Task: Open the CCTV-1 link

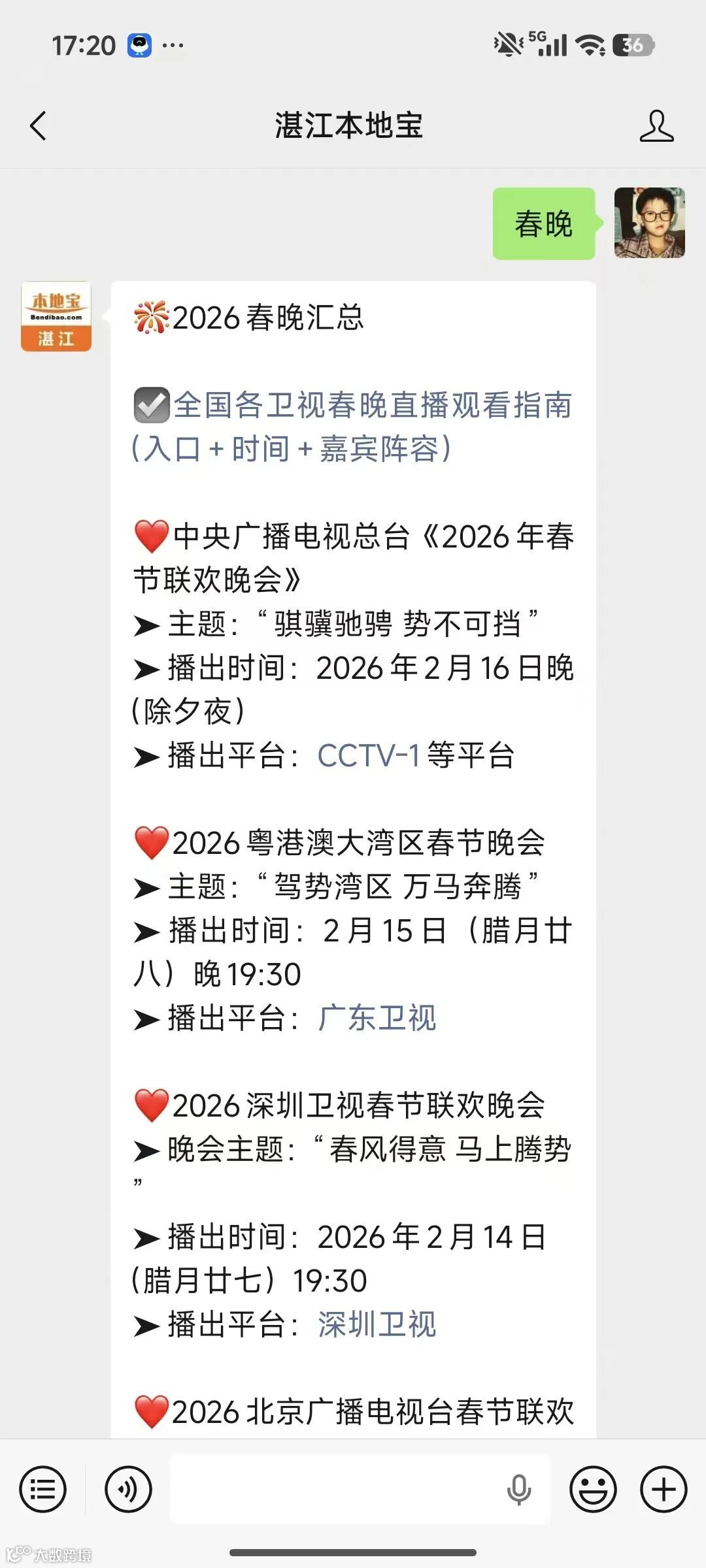Action: 369,756
